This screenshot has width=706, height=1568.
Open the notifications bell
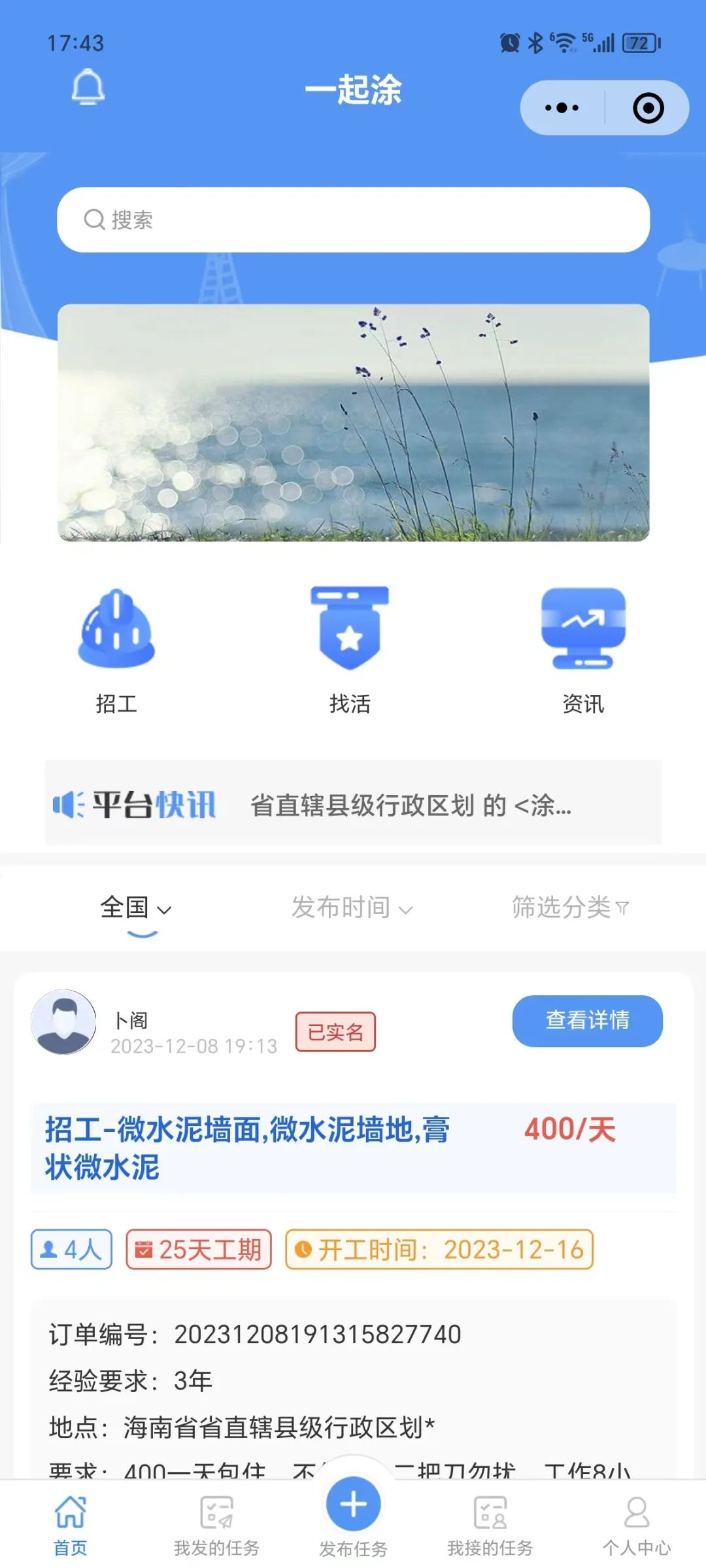click(x=88, y=88)
